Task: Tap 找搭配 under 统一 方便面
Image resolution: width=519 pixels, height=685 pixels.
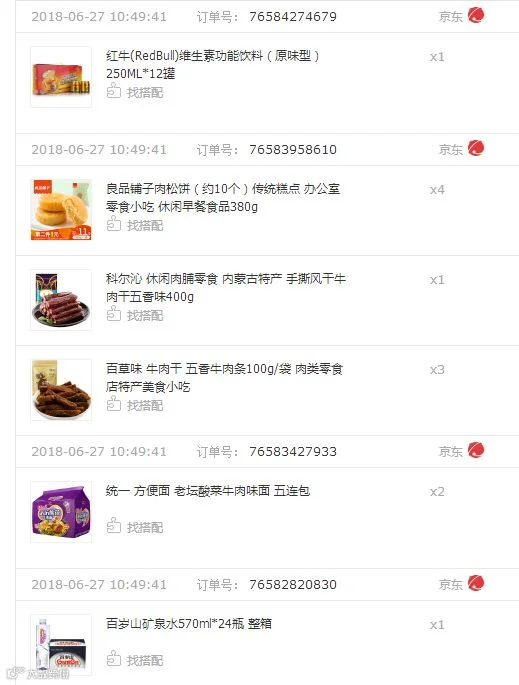Action: (x=135, y=527)
